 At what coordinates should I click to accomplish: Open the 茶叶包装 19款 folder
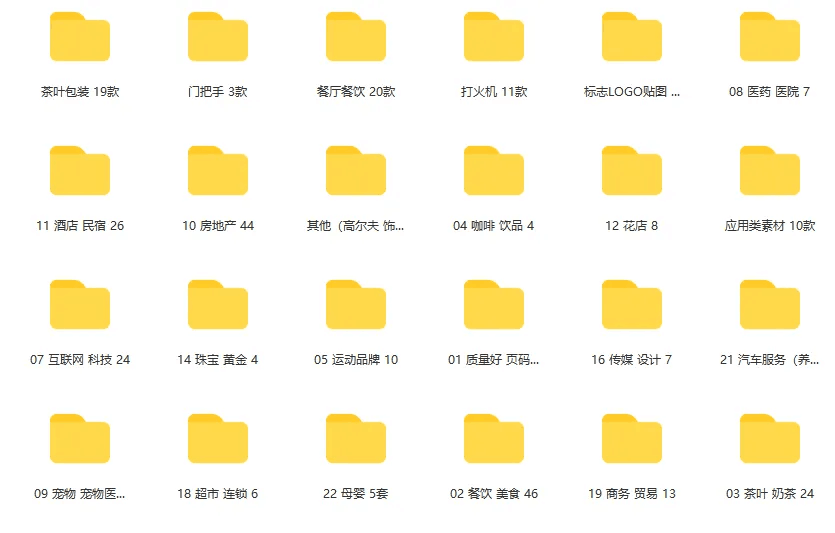coord(80,39)
